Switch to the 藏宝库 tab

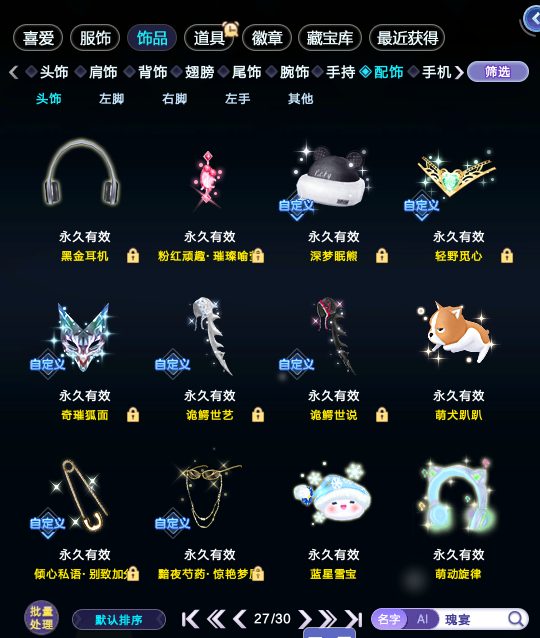[330, 38]
